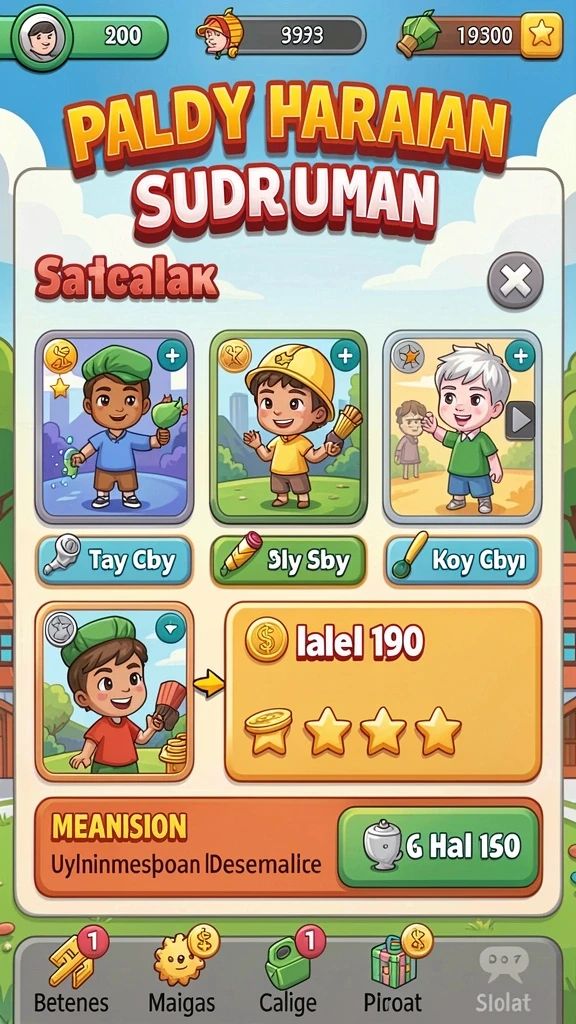Screen dimensions: 576x1024
Task: Tap the green 6 Hal 150 button
Action: [x=440, y=847]
